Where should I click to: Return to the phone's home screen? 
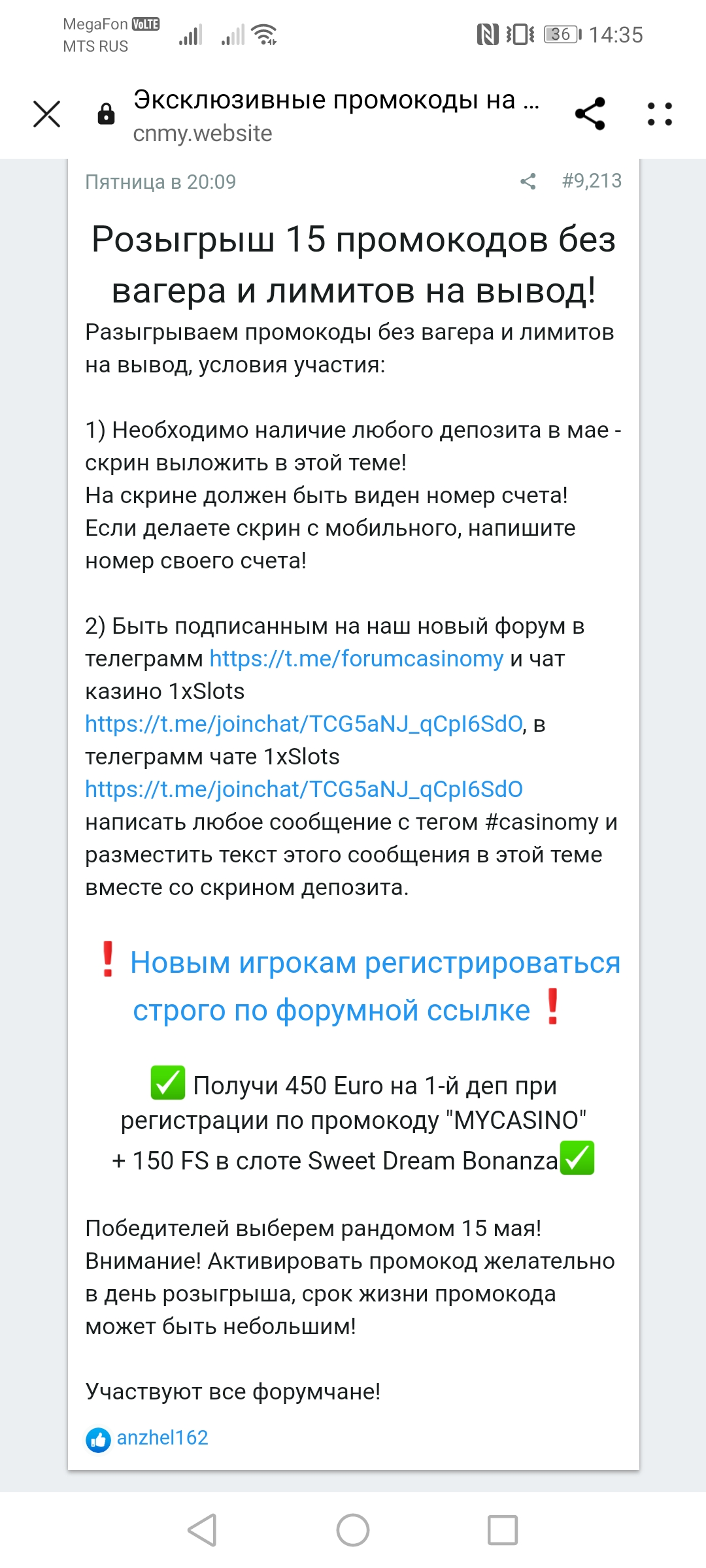pyautogui.click(x=353, y=1530)
